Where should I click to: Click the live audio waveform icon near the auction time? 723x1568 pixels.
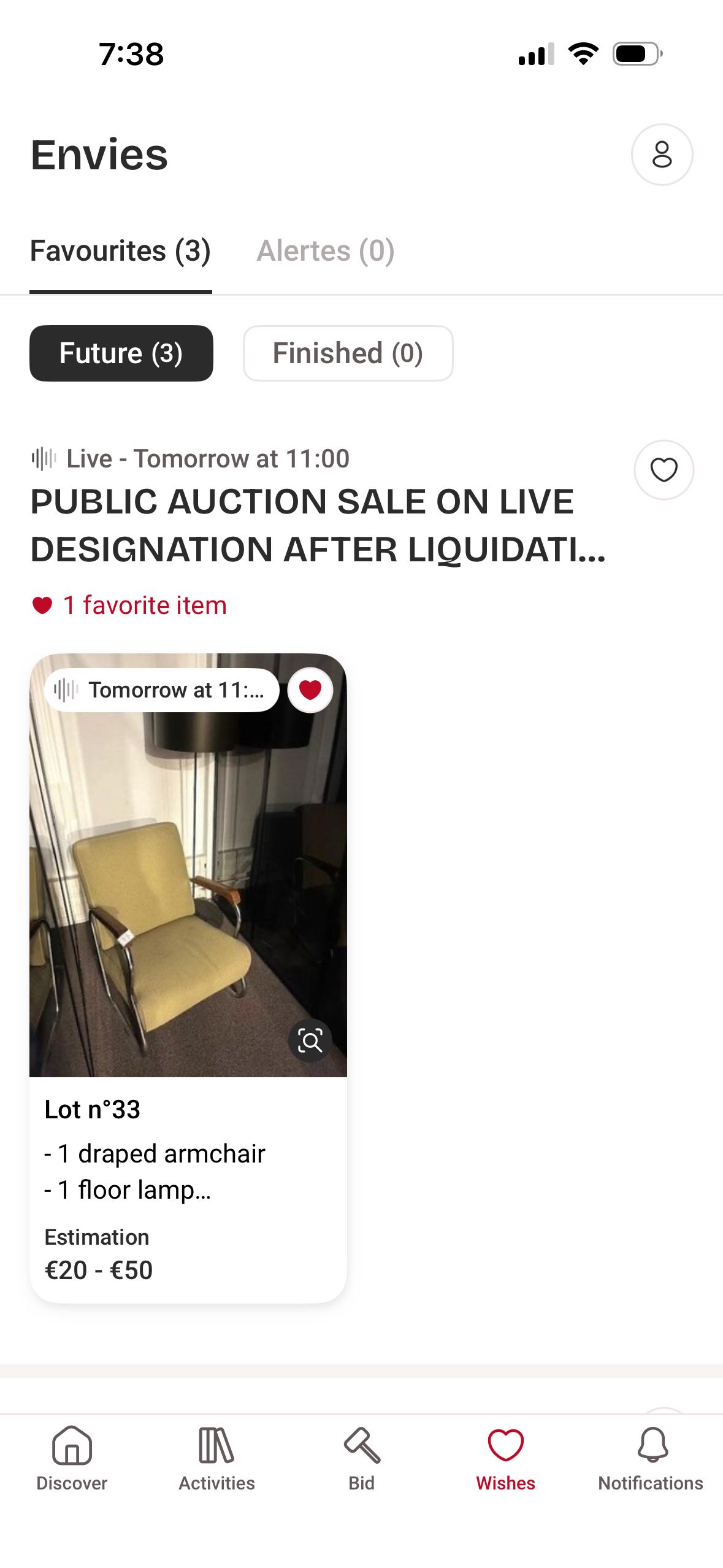point(44,458)
